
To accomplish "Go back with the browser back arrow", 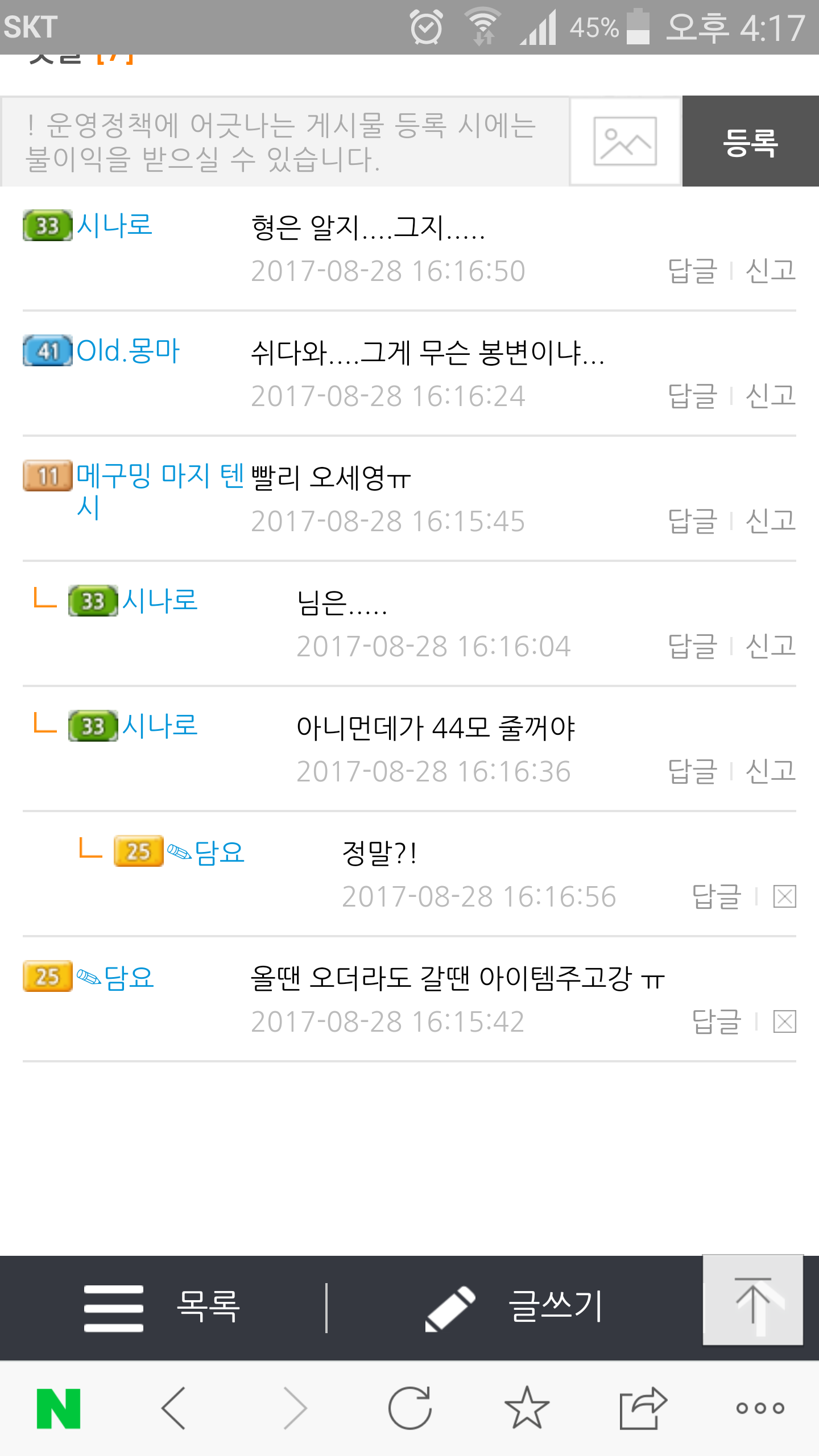I will click(x=173, y=1408).
